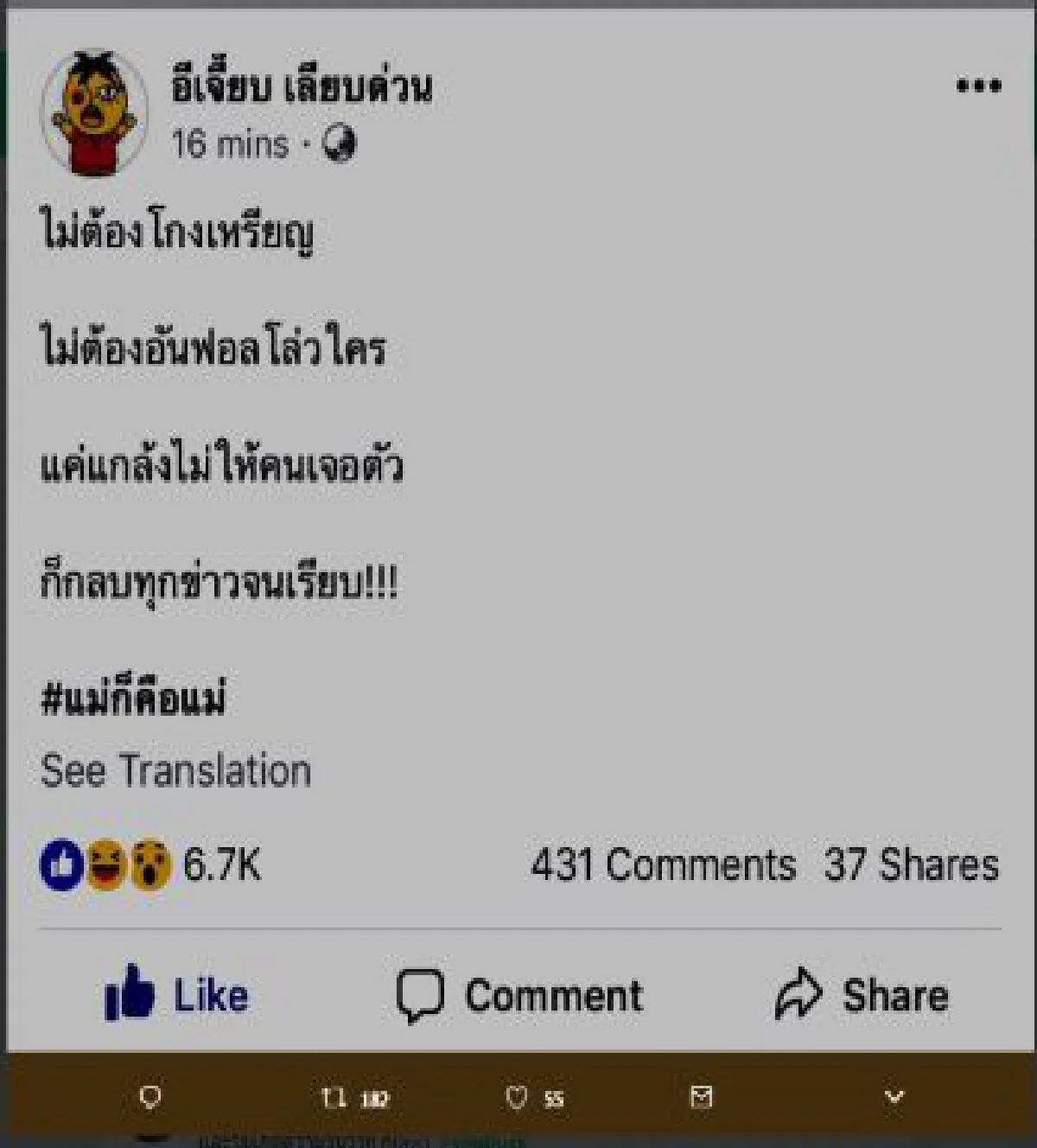Collapse the tweet using the down arrow
The height and width of the screenshot is (1148, 1037).
coord(890,1096)
